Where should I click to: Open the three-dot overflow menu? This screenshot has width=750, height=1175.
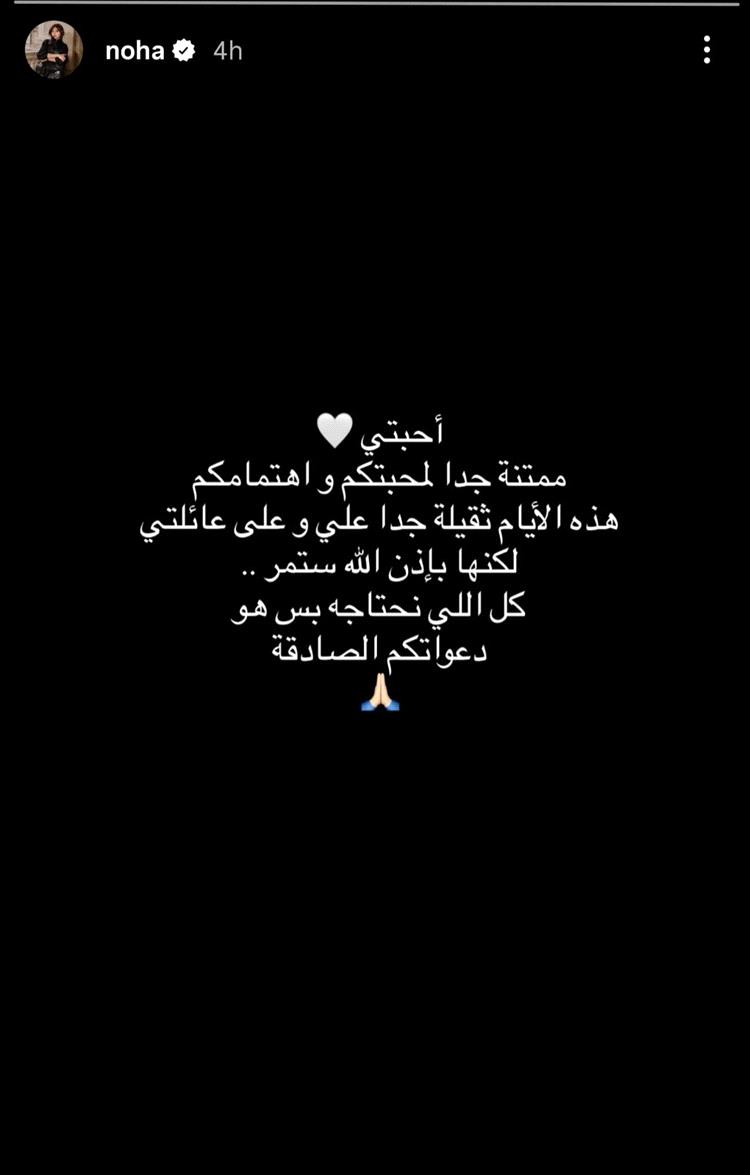click(x=707, y=50)
